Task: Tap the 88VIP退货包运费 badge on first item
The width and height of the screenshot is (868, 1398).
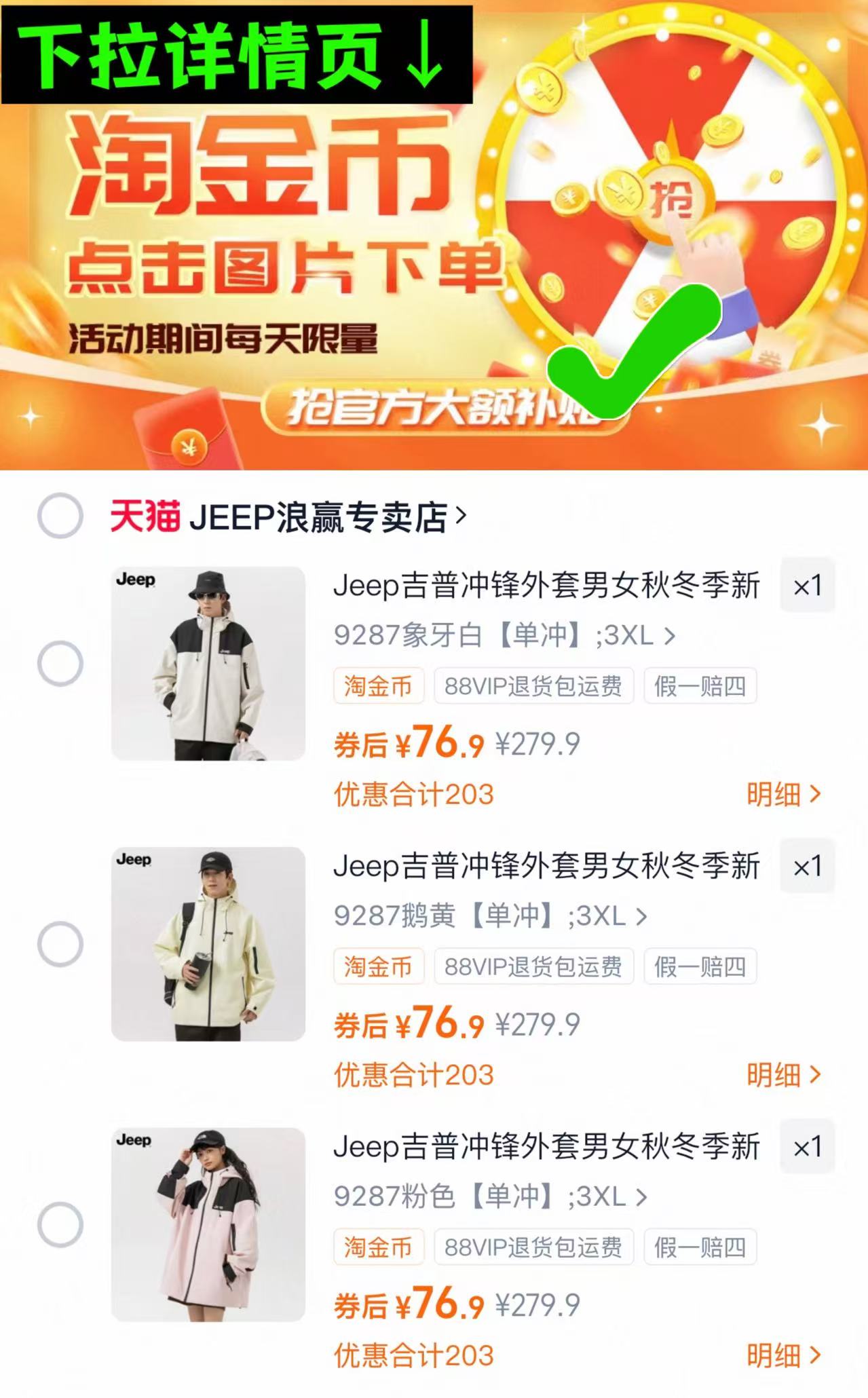Action: coord(533,687)
